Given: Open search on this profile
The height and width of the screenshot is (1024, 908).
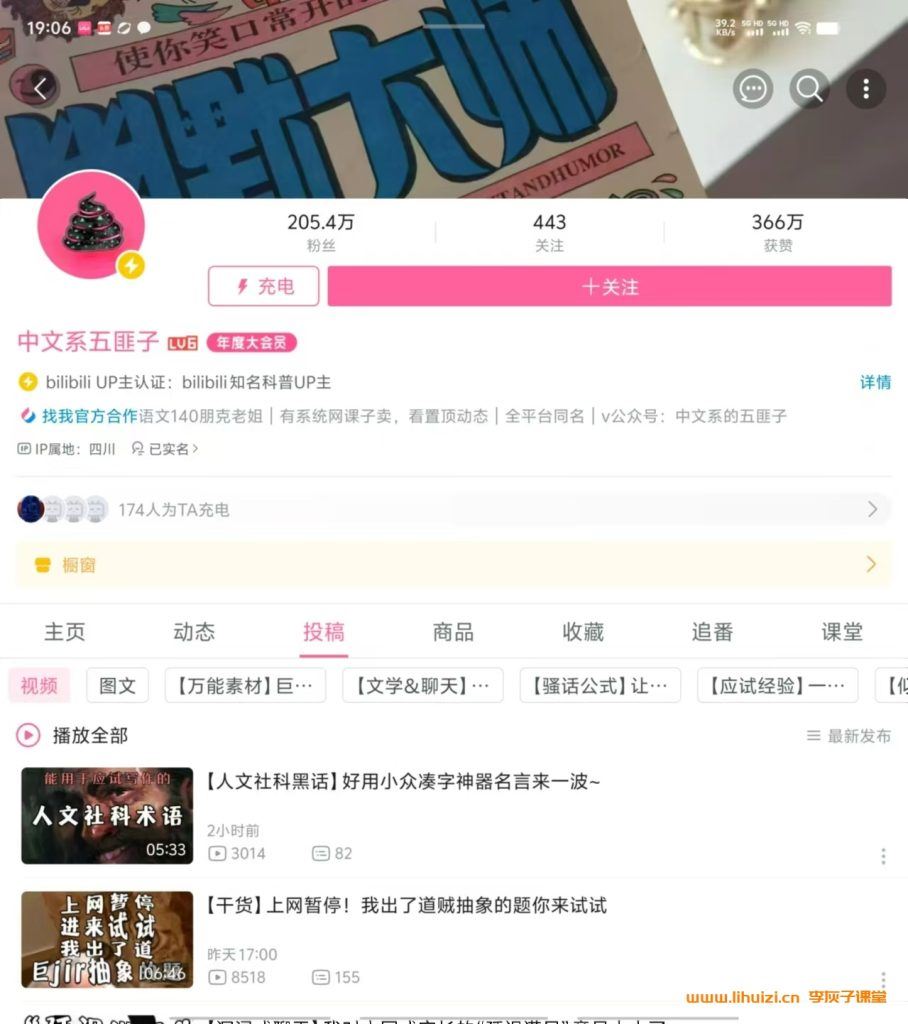Looking at the screenshot, I should coord(809,89).
